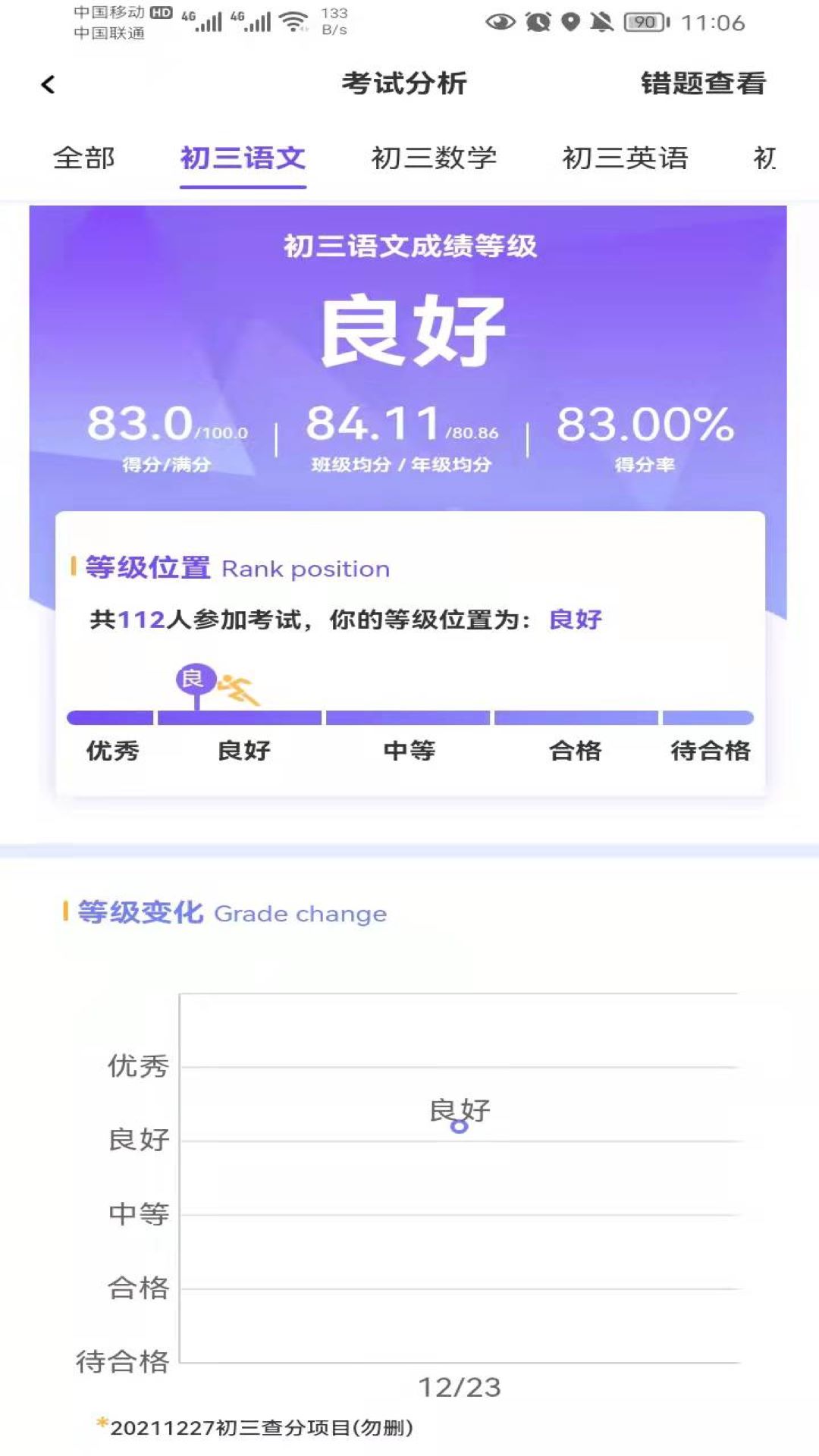Go back using the top-left arrow

point(49,84)
